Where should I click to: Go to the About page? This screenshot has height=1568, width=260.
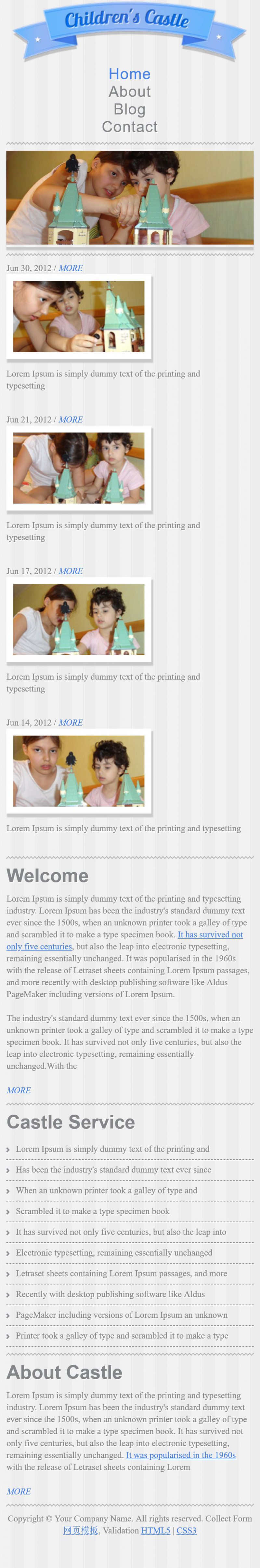129,92
